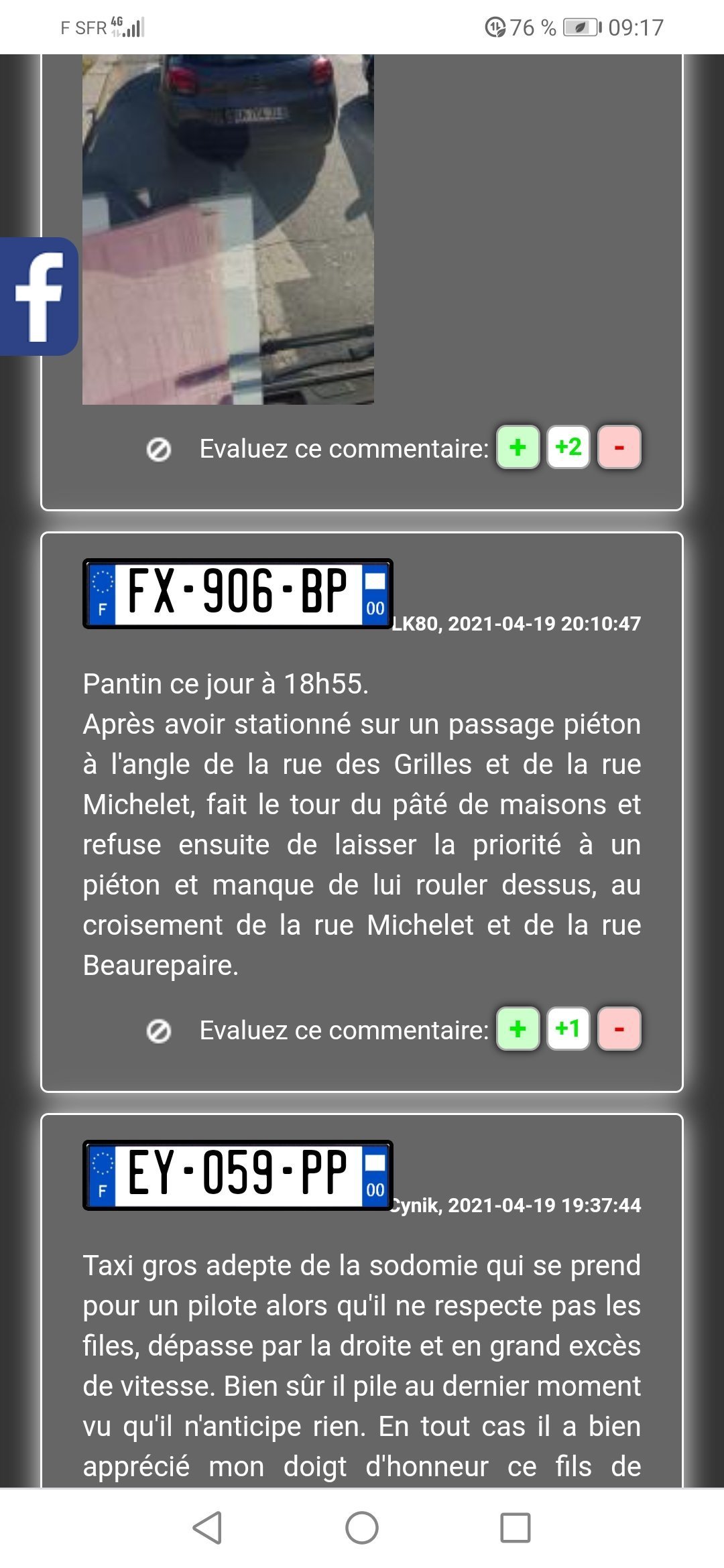The height and width of the screenshot is (1568, 724).
Task: Report the comment with the car photo
Action: (159, 450)
